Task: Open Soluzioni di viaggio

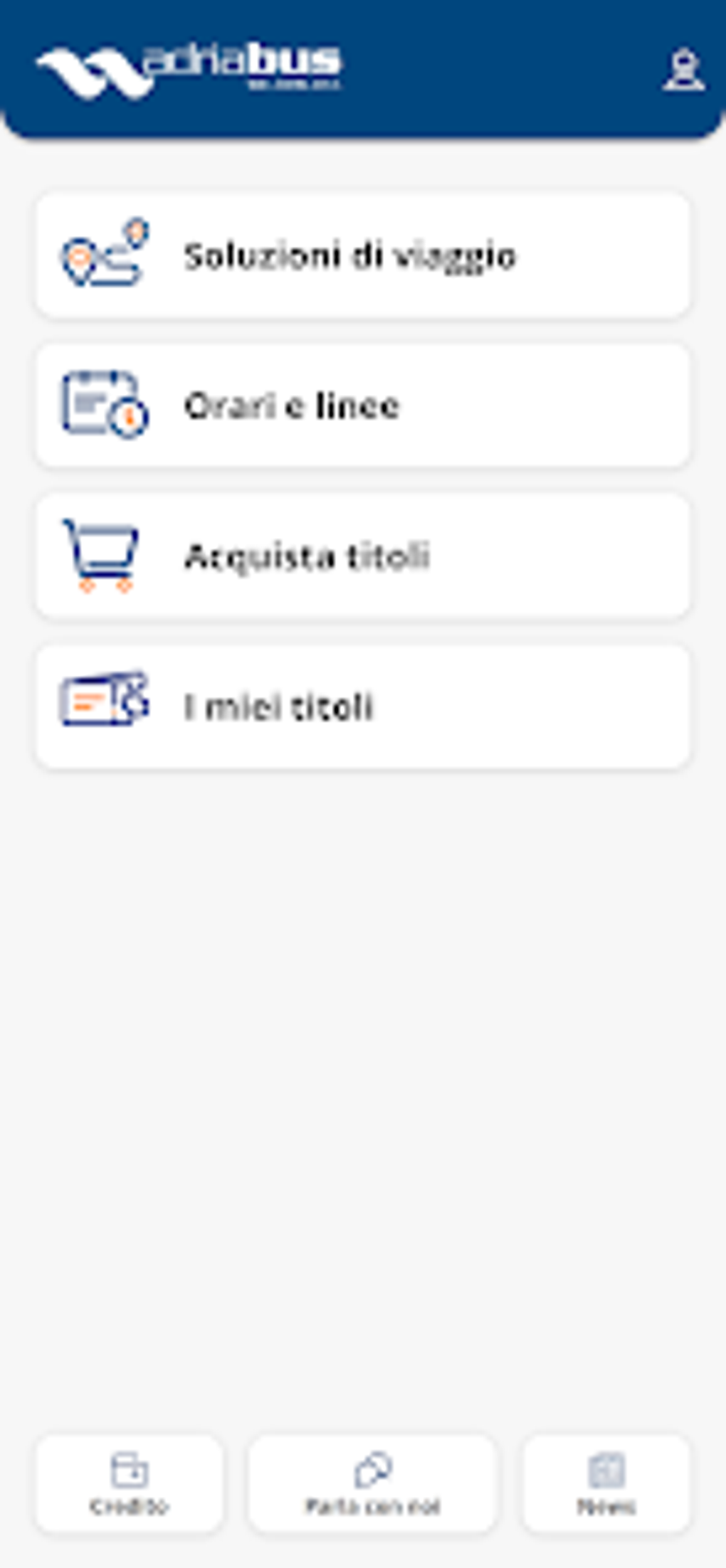Action: point(363,255)
